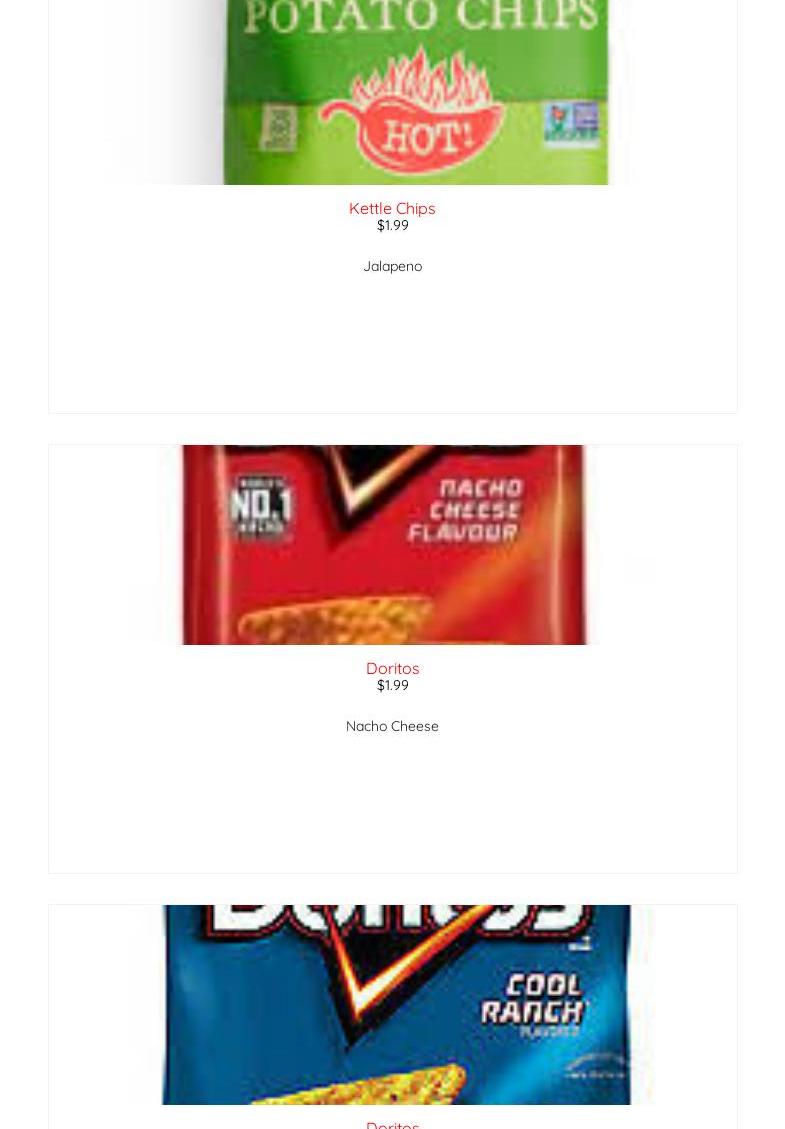This screenshot has height=1129, width=785.
Task: Tap the Cool Ranch Doritos image
Action: click(392, 1005)
